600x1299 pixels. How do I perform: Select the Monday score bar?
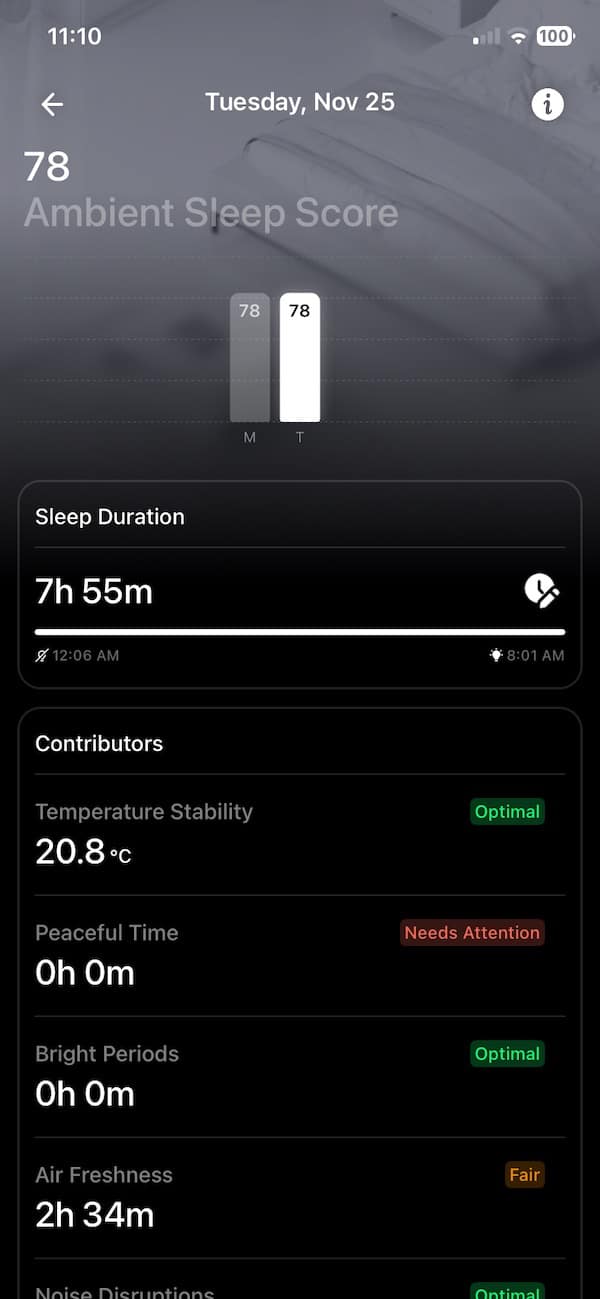[249, 357]
